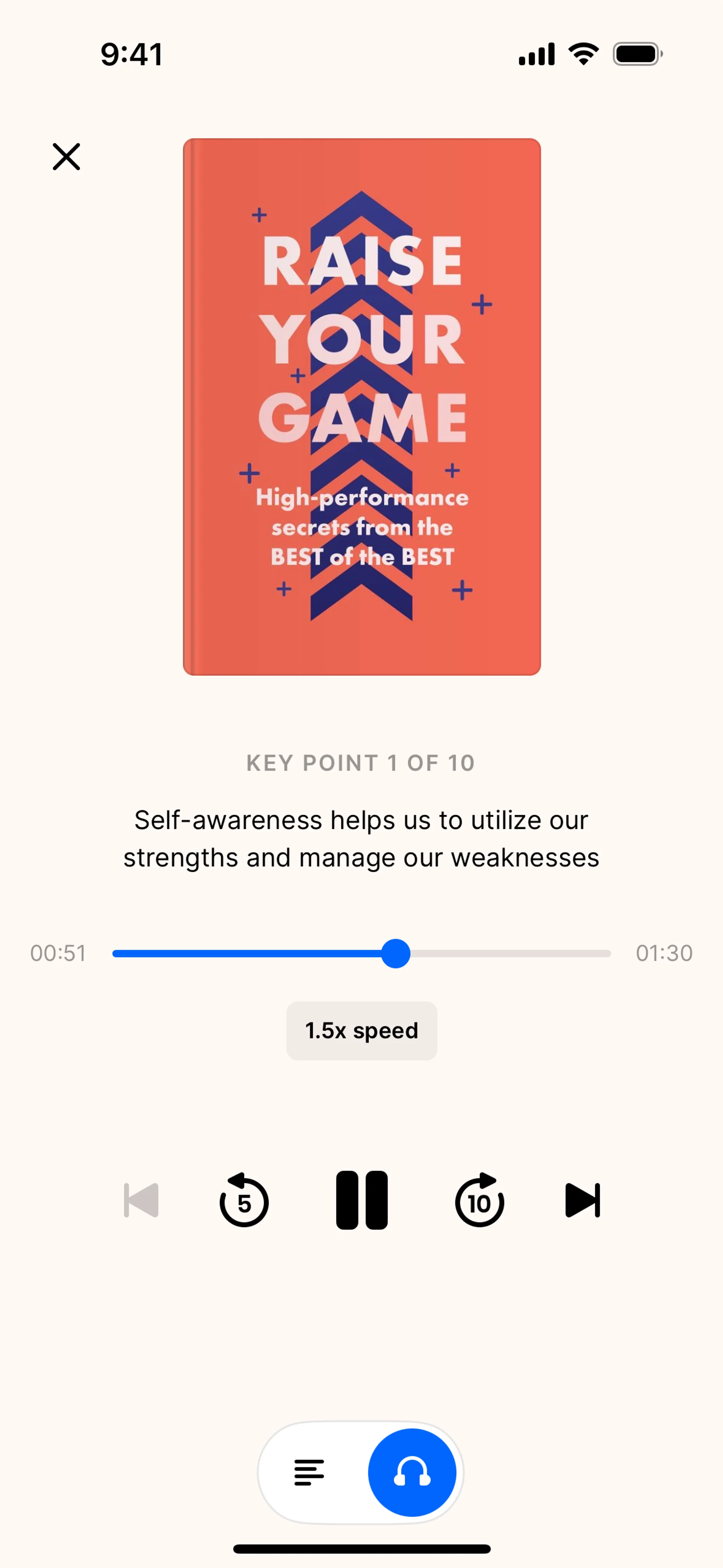Select the headphones listening mode
The height and width of the screenshot is (1568, 723).
point(412,1472)
